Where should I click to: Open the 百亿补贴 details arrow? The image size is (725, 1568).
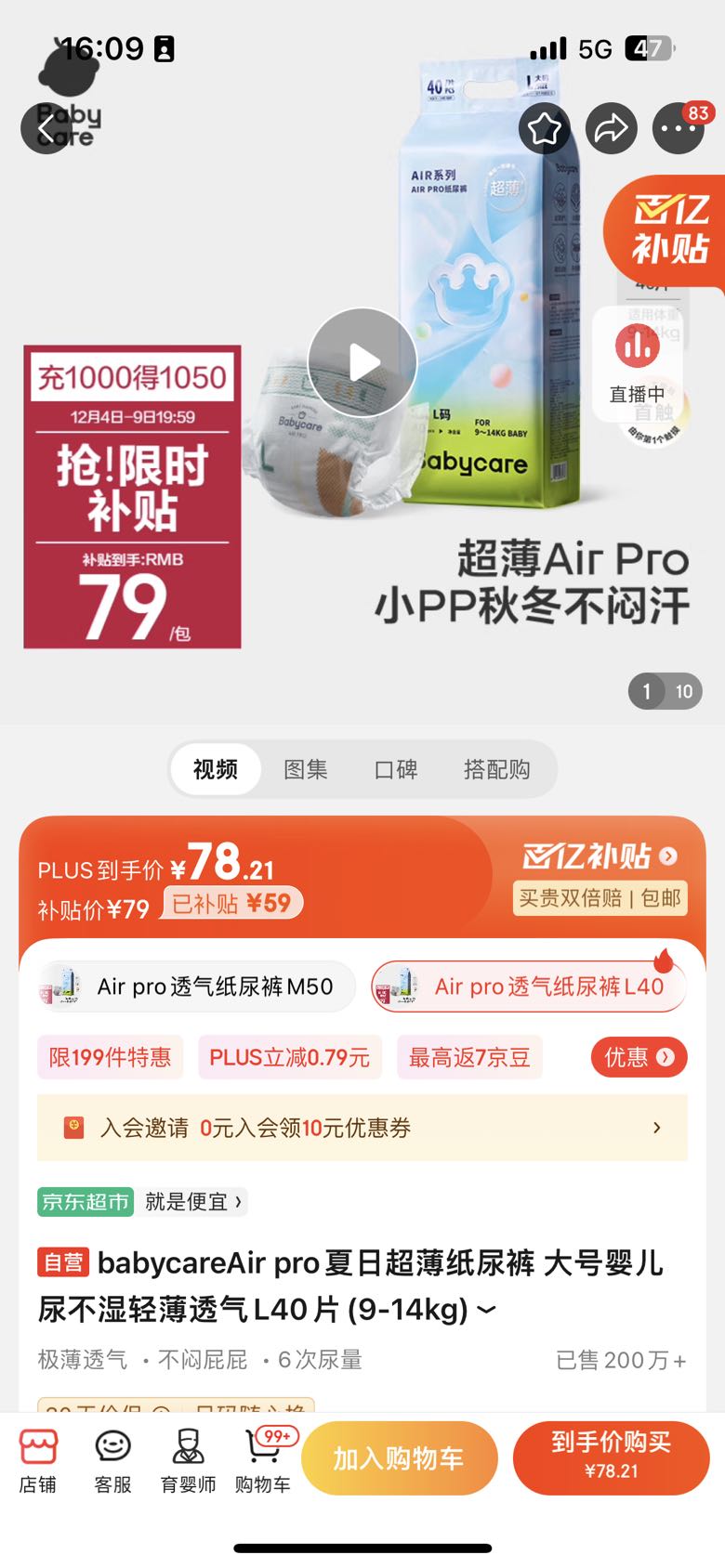click(668, 856)
